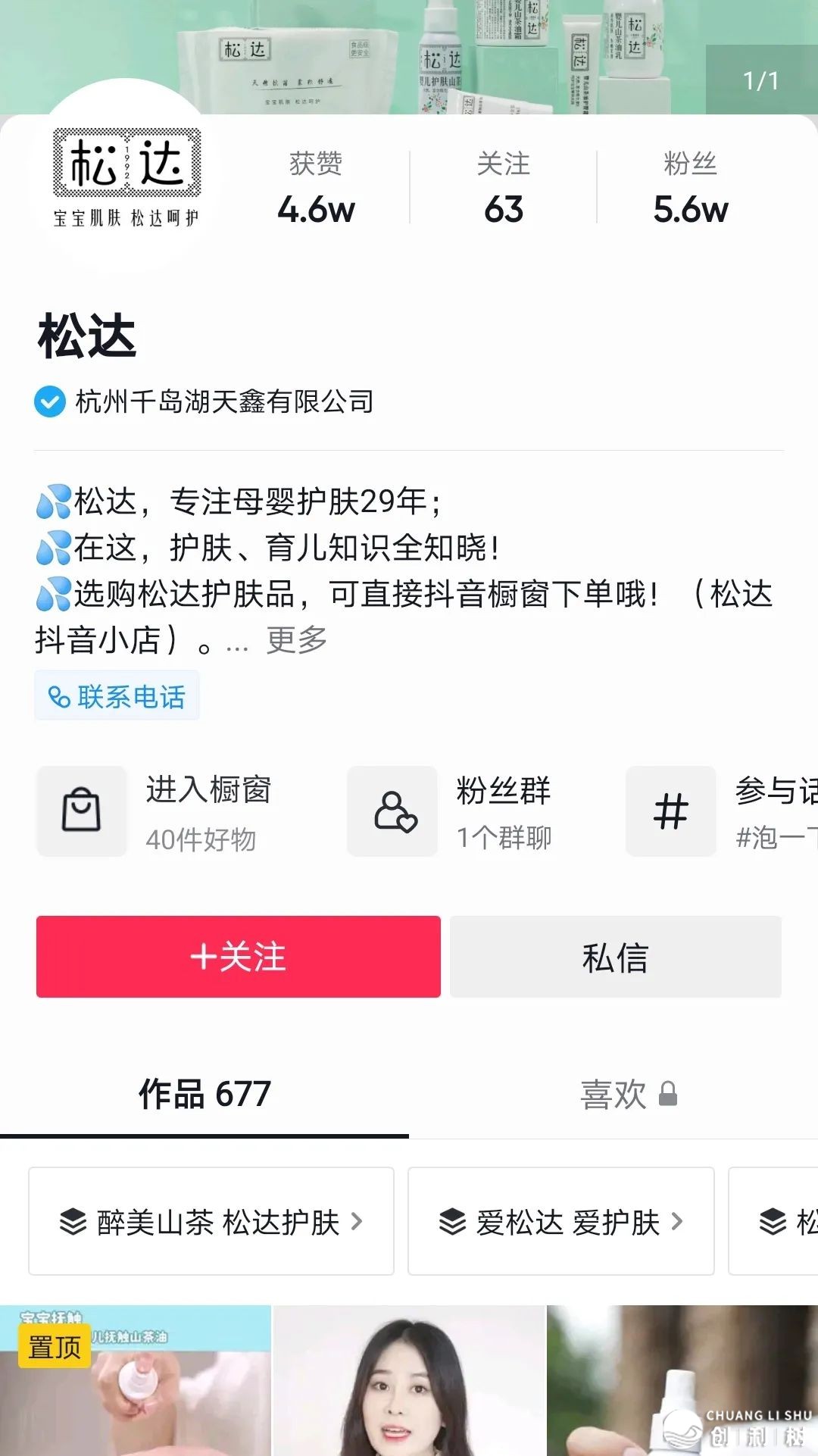Tap the 联系电话 contact link

tap(117, 696)
